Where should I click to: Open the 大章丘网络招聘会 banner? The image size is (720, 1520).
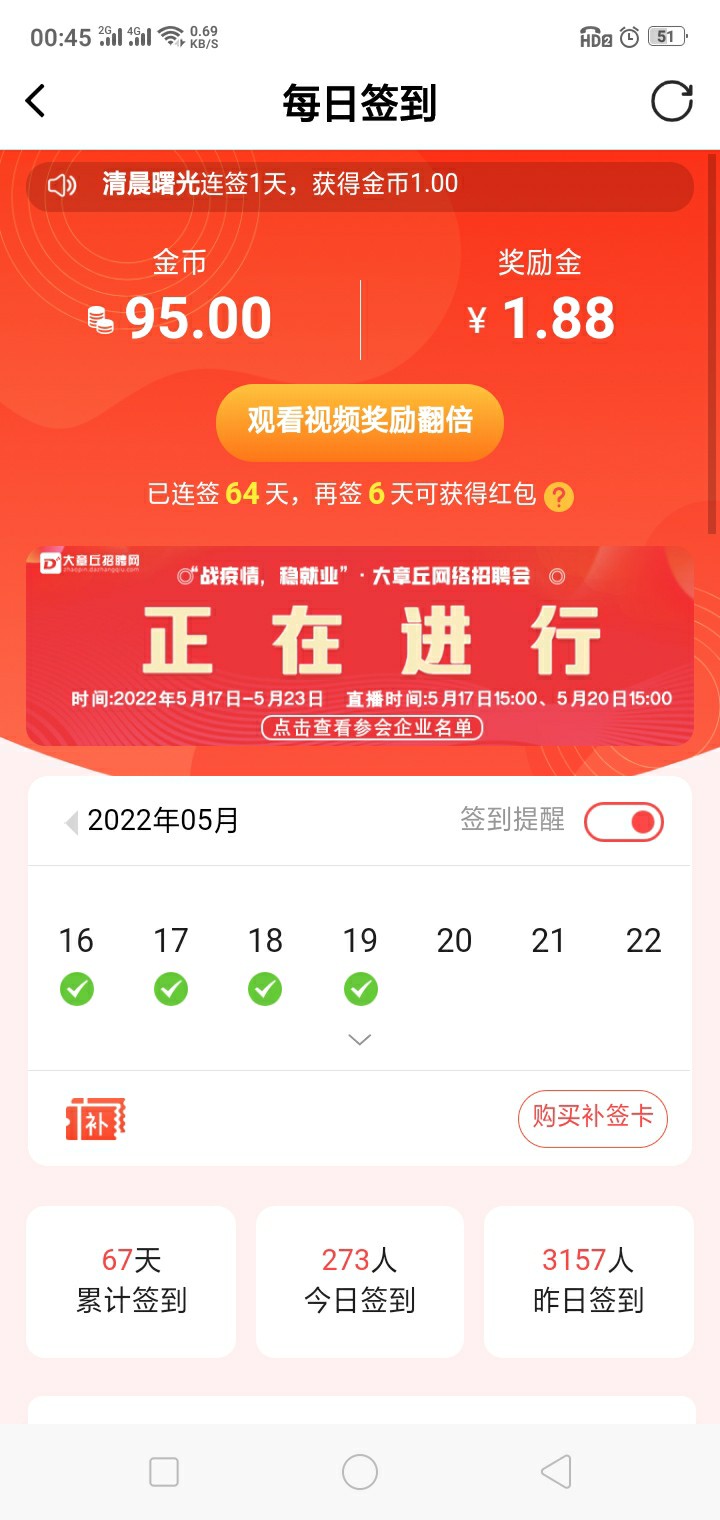coord(360,645)
